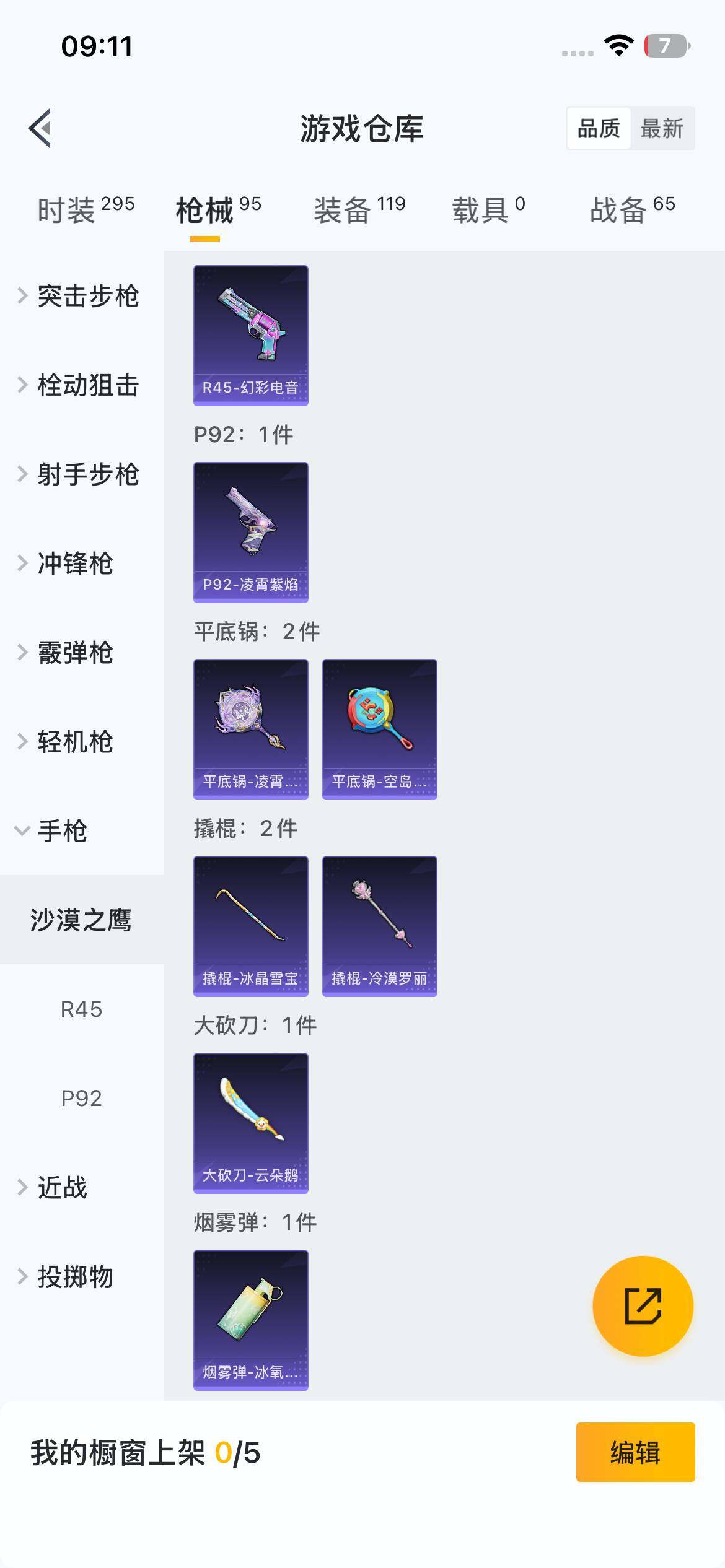
Task: View the P92-凌霄紫焰 skin
Action: coord(251,532)
